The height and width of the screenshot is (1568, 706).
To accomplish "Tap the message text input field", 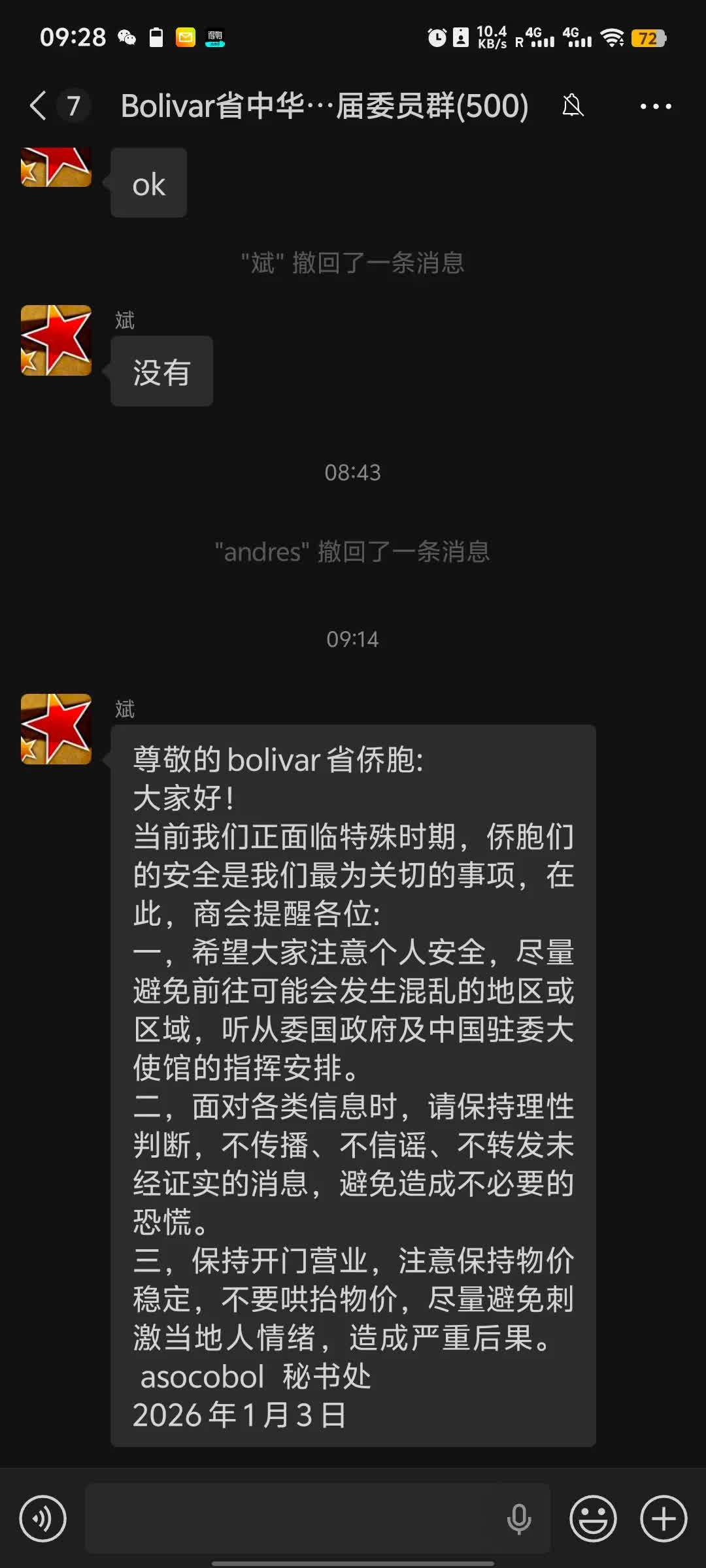I will click(x=294, y=1519).
